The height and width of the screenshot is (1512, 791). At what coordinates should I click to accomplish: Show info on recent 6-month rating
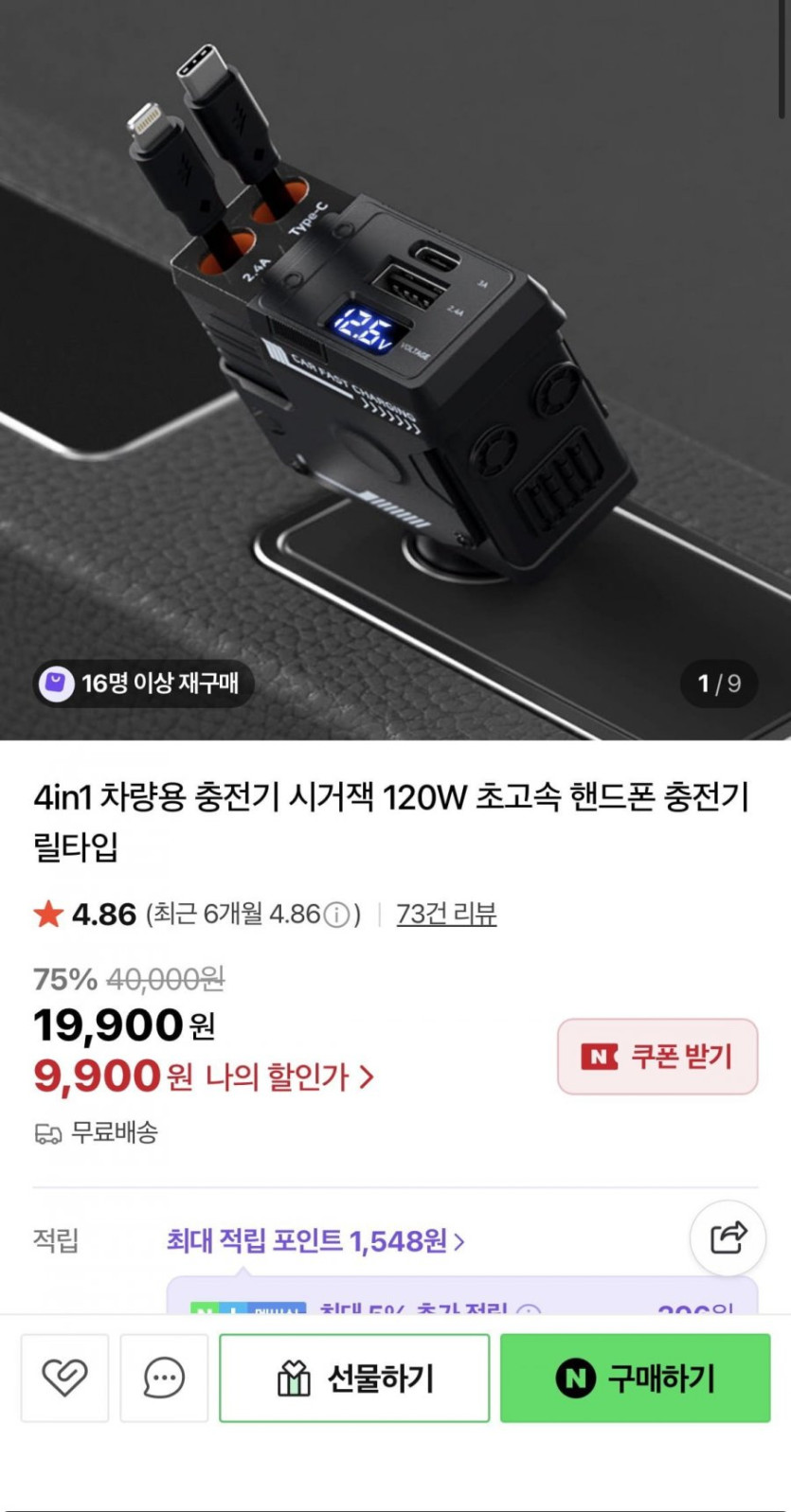pos(336,916)
